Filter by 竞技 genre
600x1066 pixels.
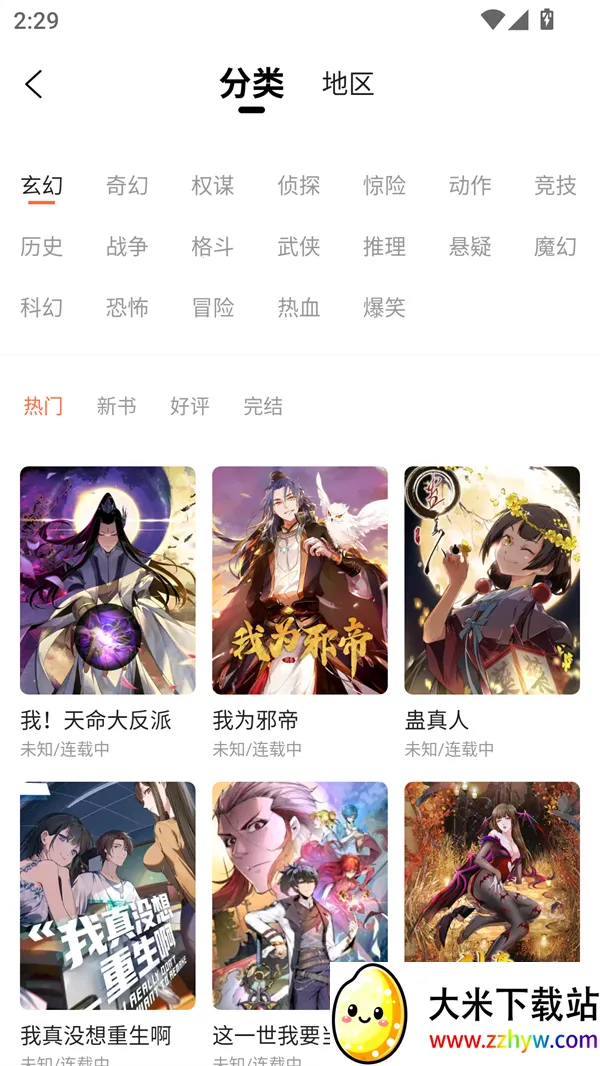(555, 185)
